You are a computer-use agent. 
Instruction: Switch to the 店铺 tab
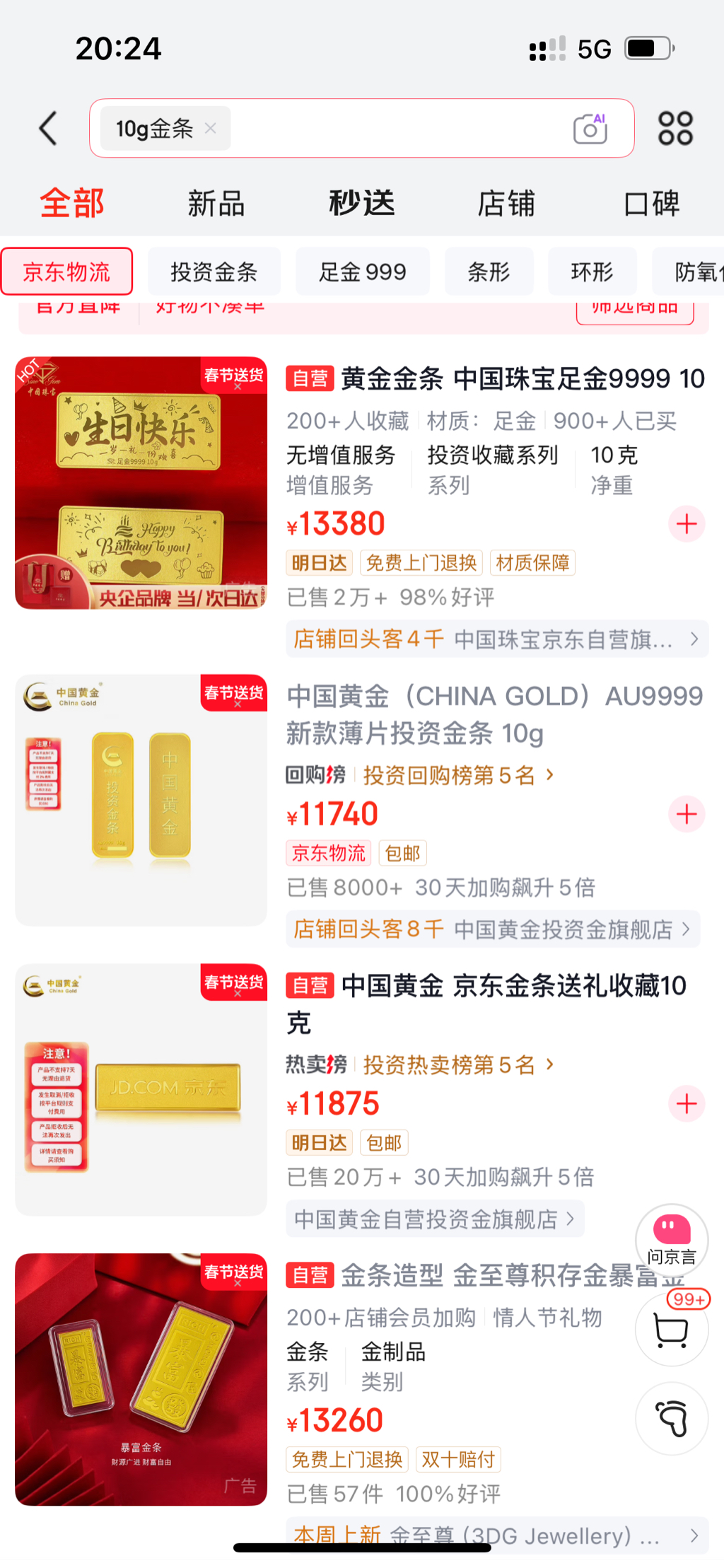506,204
